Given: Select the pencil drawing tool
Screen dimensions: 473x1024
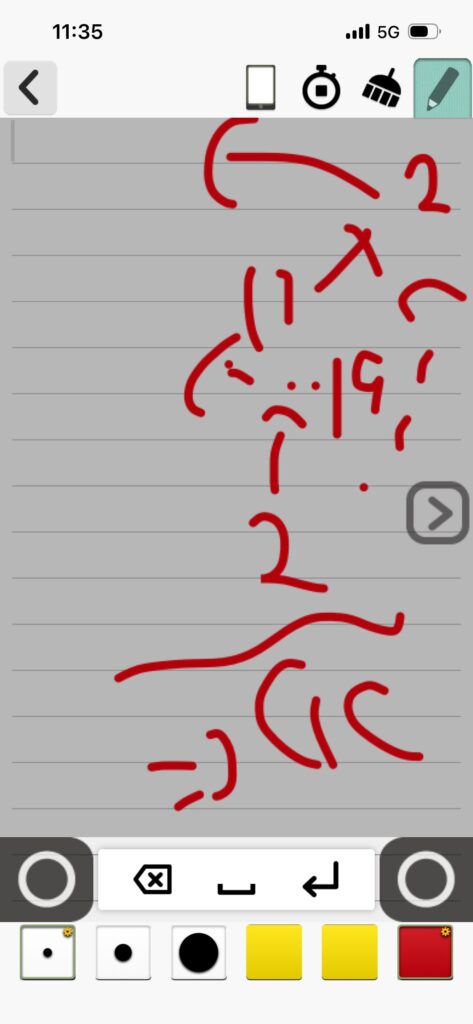Looking at the screenshot, I should click(x=442, y=88).
